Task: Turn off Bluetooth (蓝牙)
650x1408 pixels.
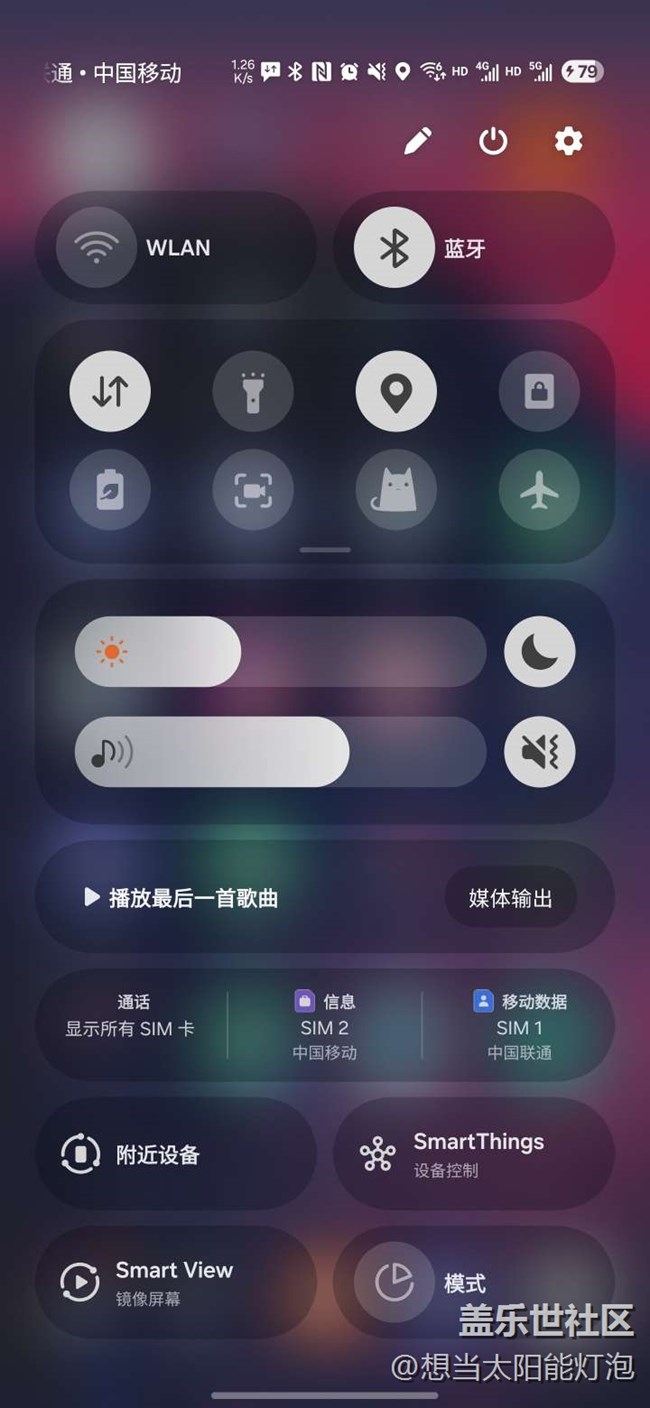Action: point(394,248)
